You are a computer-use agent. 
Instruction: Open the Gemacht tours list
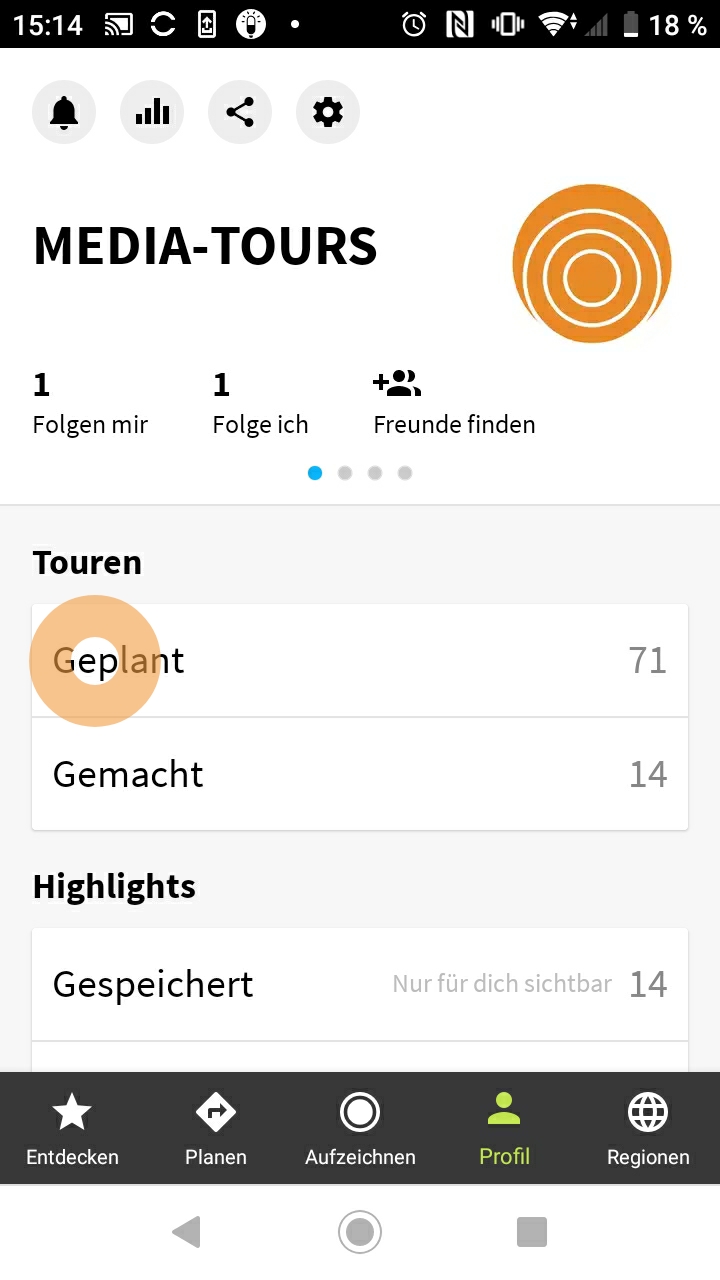pos(360,774)
